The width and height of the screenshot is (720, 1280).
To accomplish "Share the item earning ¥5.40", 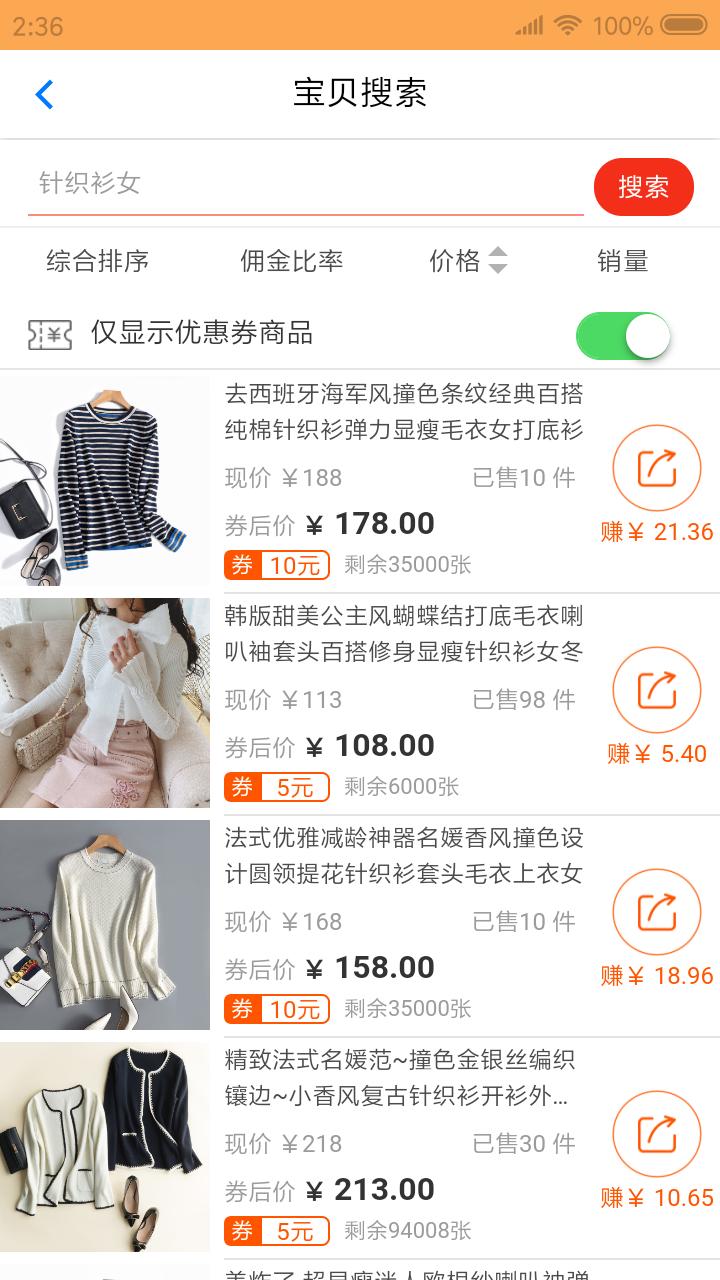I will 656,690.
